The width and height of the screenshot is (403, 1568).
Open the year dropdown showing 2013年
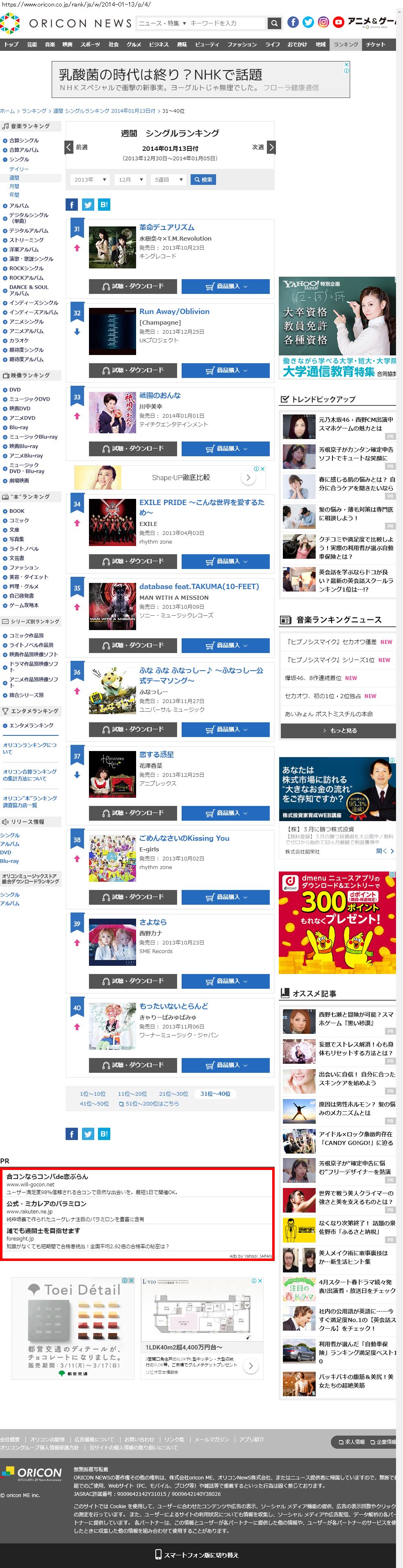pyautogui.click(x=90, y=180)
